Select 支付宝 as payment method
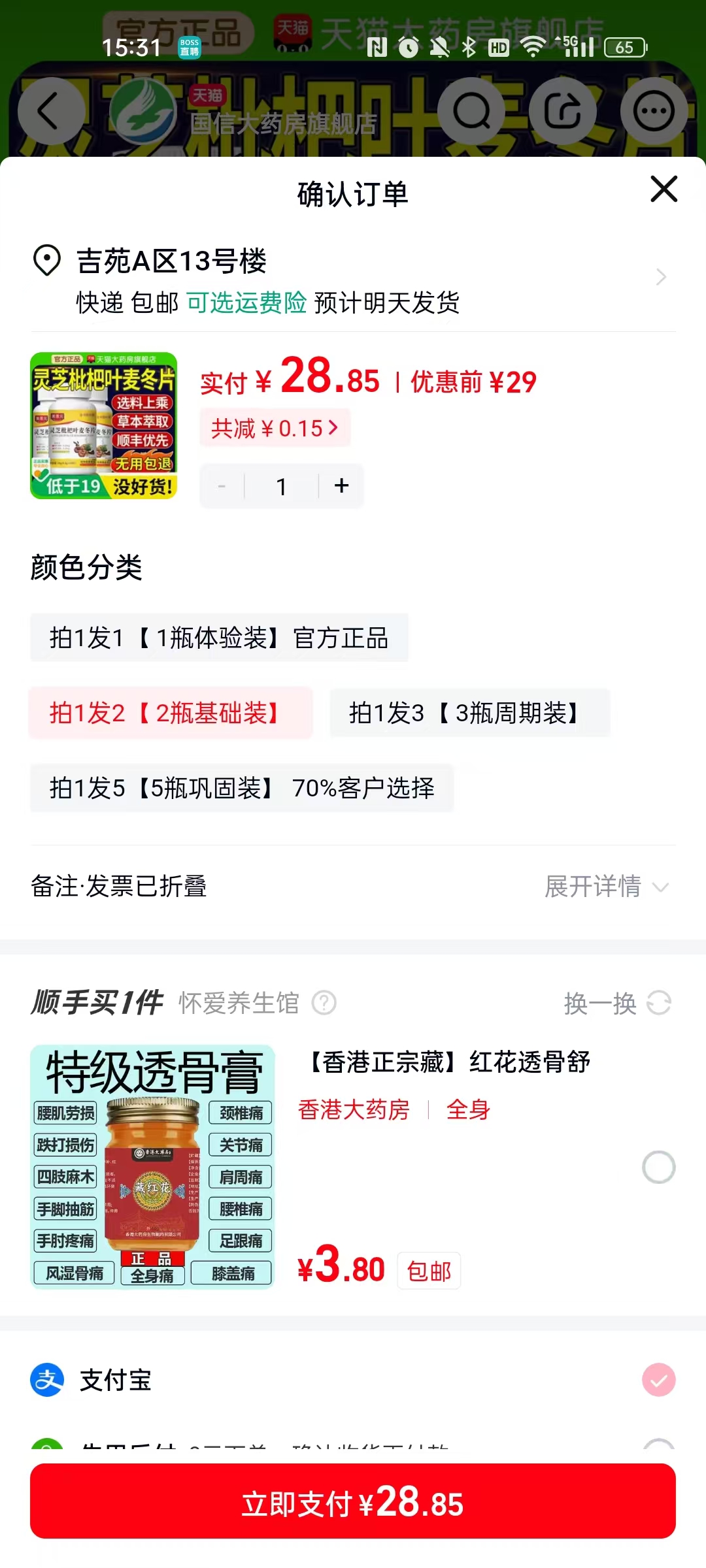This screenshot has width=706, height=1568. (x=658, y=1380)
